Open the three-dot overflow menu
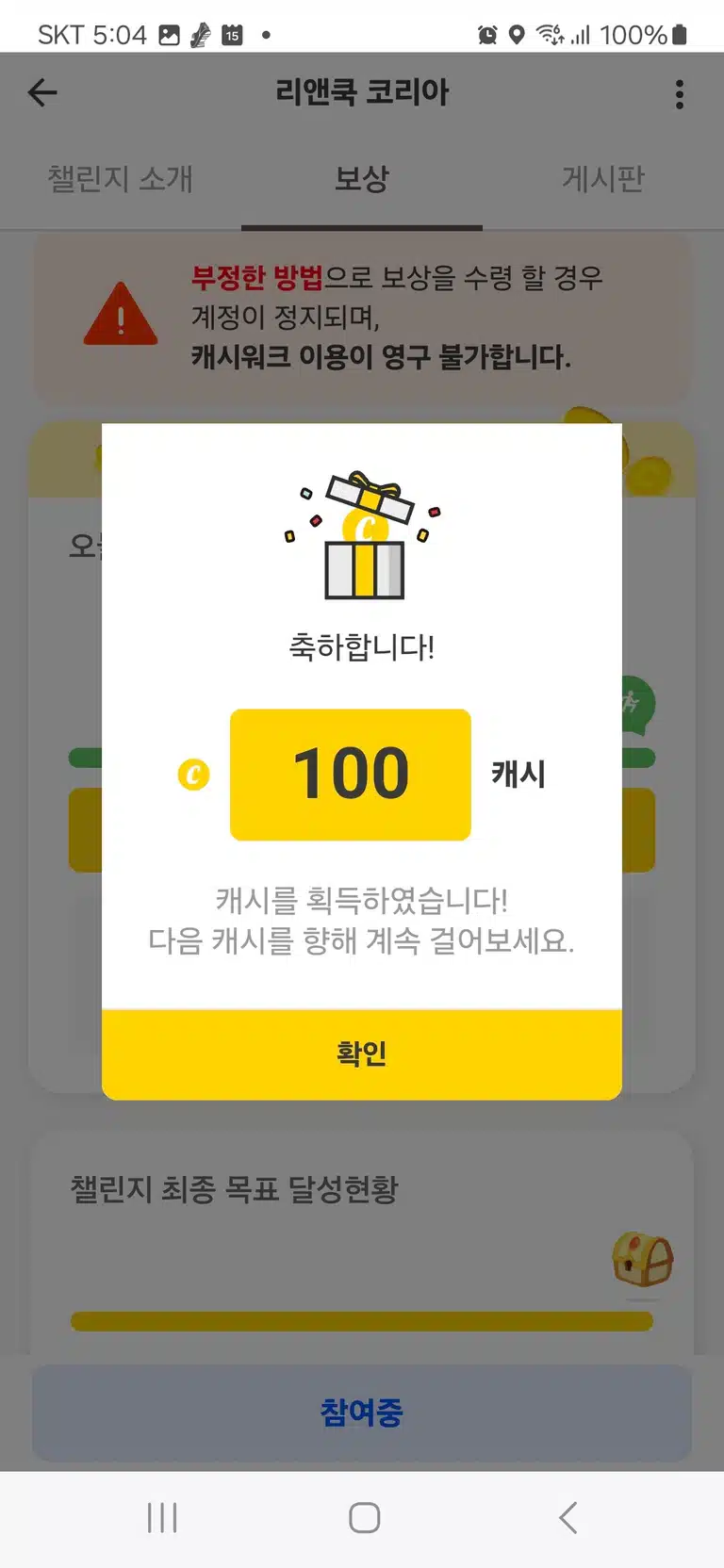Image resolution: width=724 pixels, height=1568 pixels. 680,93
